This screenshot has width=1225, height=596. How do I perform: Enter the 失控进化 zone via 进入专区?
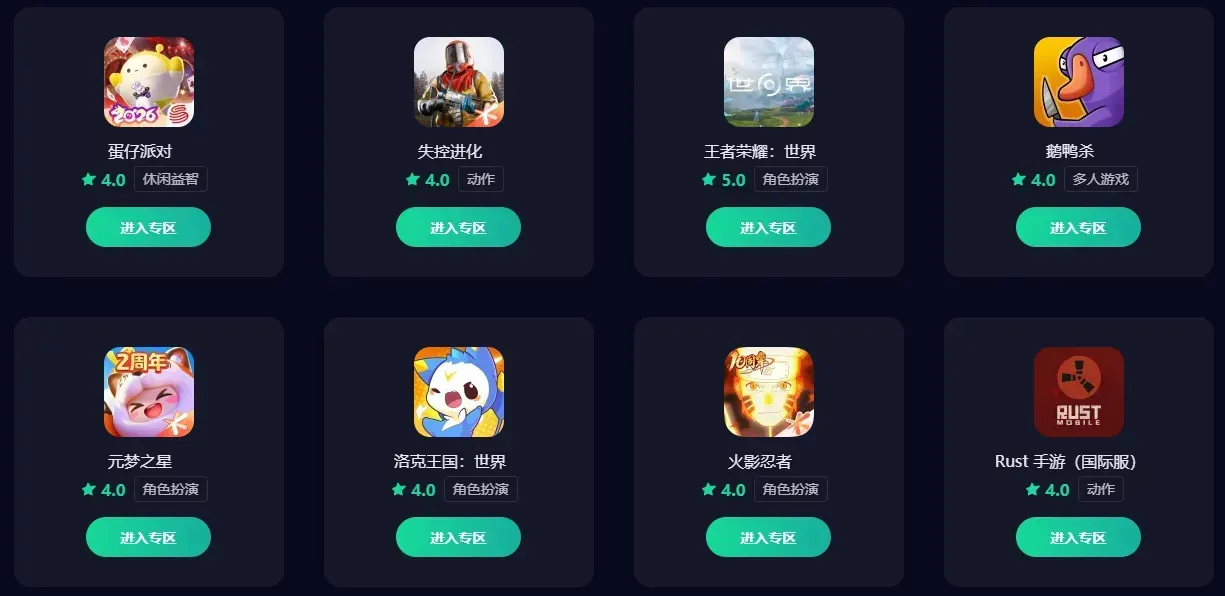pos(458,227)
